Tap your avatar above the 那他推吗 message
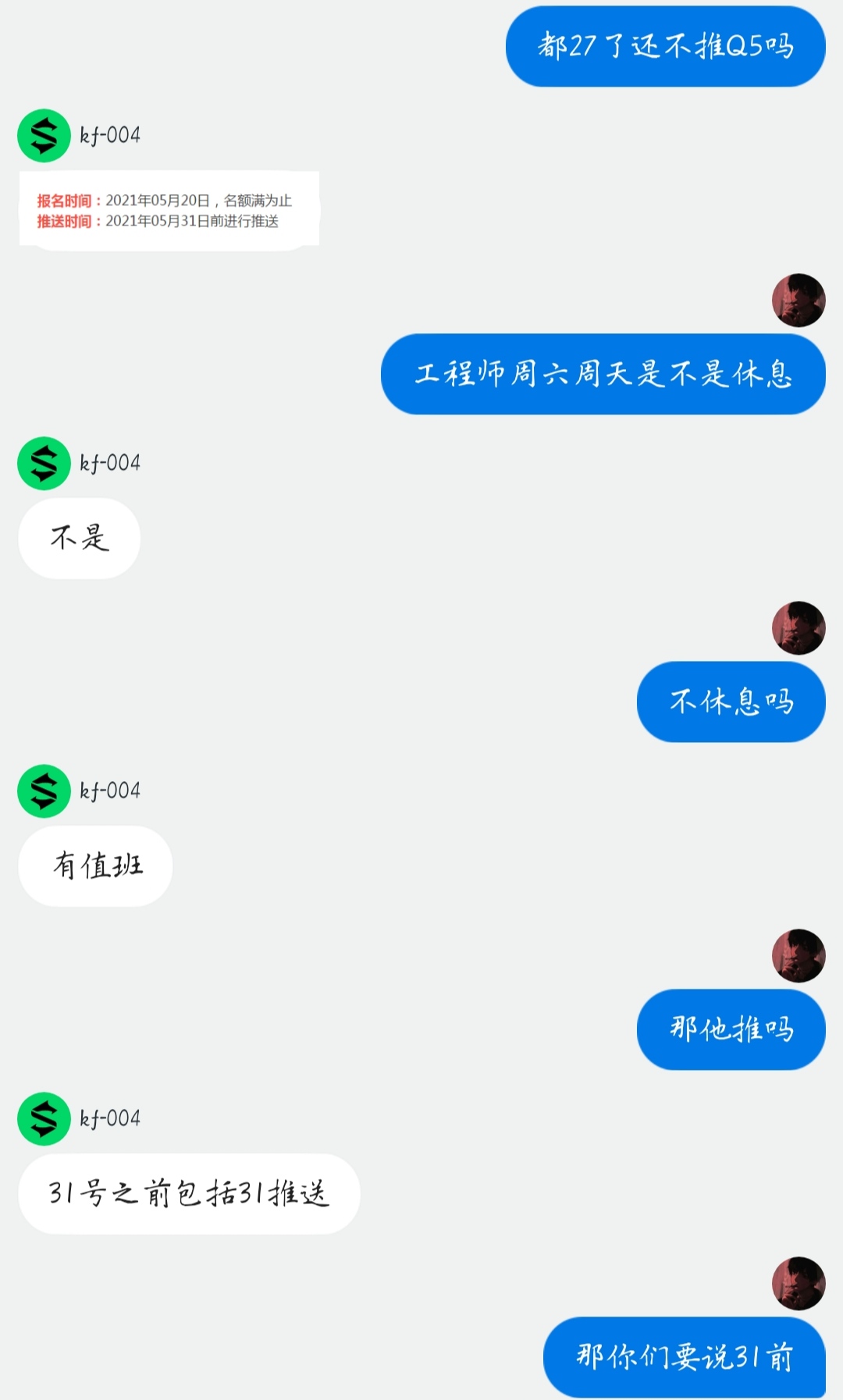 point(799,955)
